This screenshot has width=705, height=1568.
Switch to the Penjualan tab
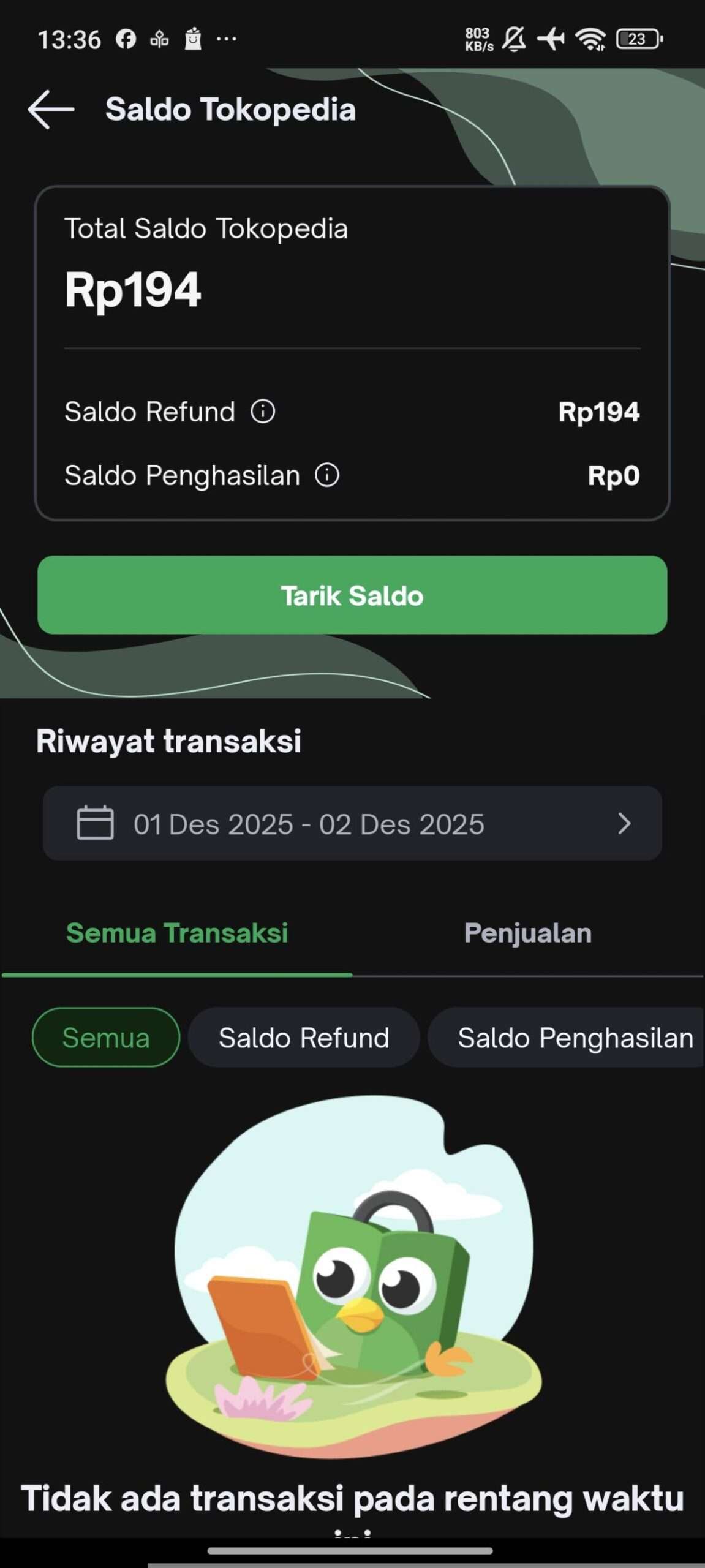point(528,933)
